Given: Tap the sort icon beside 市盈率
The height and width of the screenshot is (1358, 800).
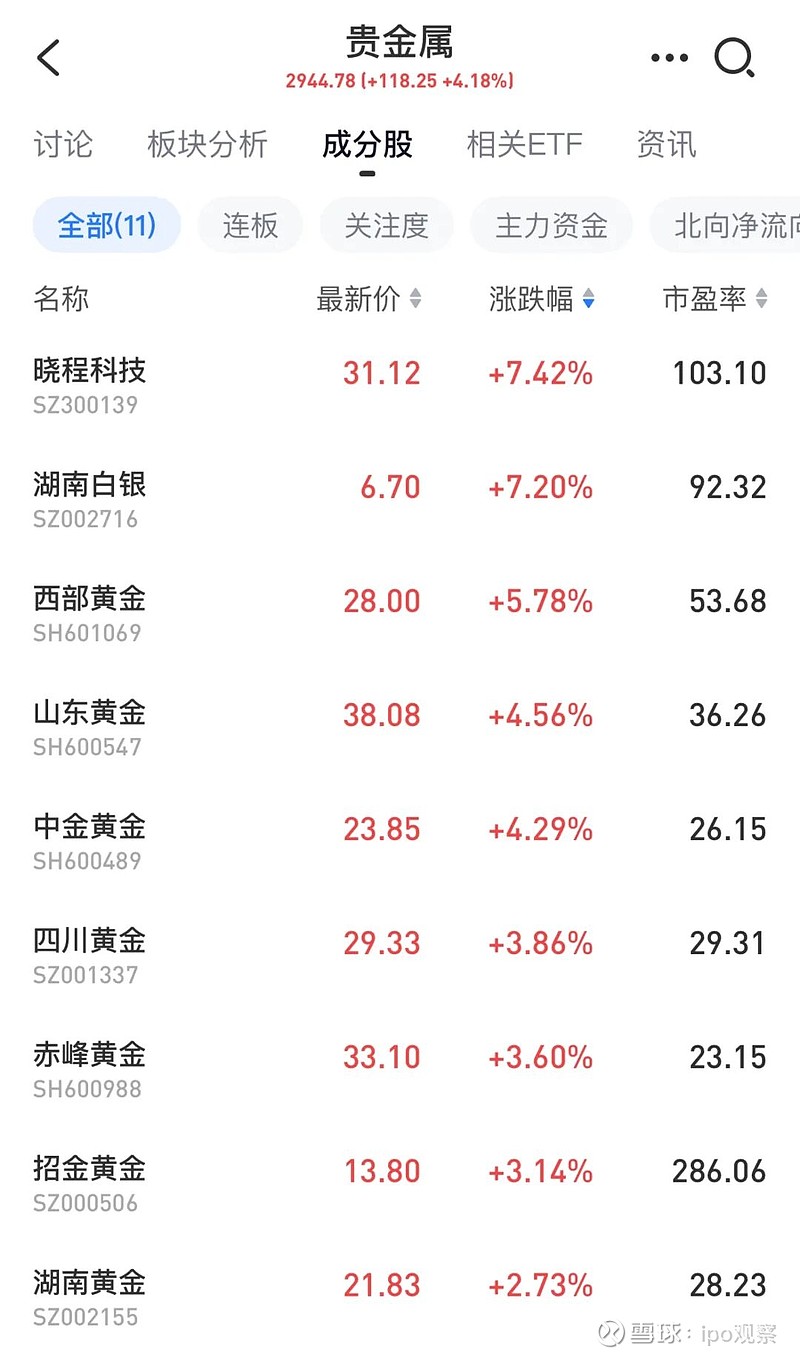Looking at the screenshot, I should [x=763, y=299].
